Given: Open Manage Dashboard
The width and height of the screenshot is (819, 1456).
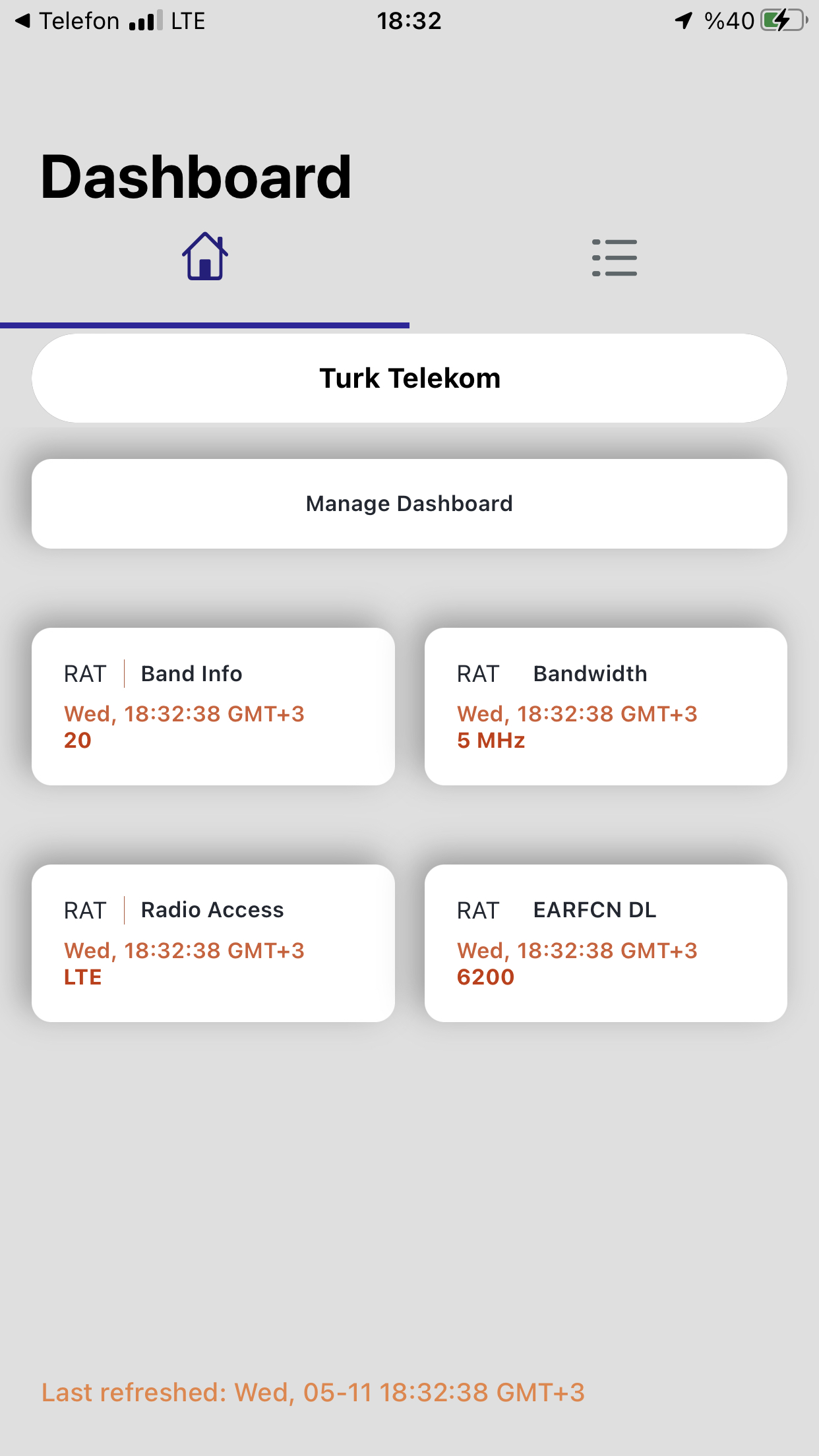Looking at the screenshot, I should pyautogui.click(x=409, y=504).
